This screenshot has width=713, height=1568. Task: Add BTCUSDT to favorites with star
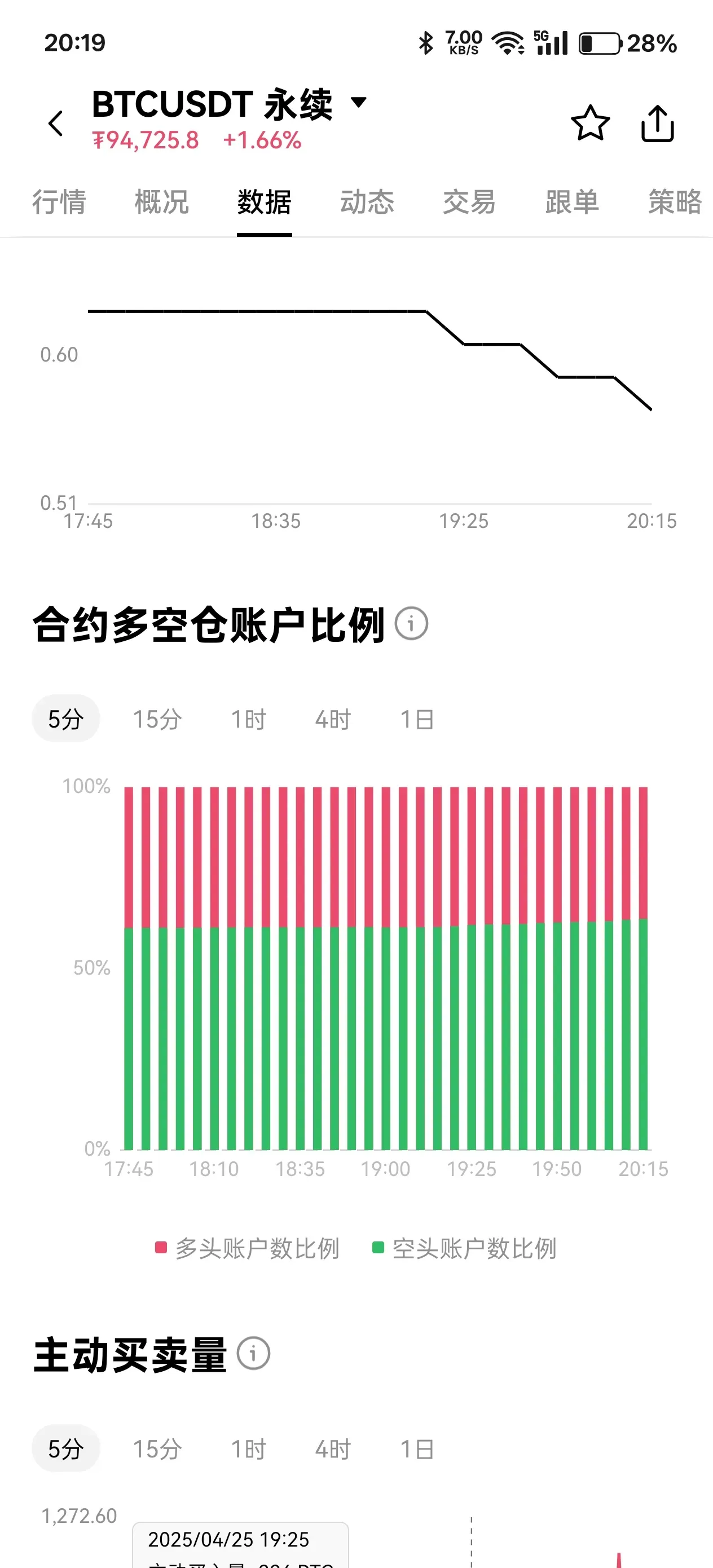pos(590,124)
